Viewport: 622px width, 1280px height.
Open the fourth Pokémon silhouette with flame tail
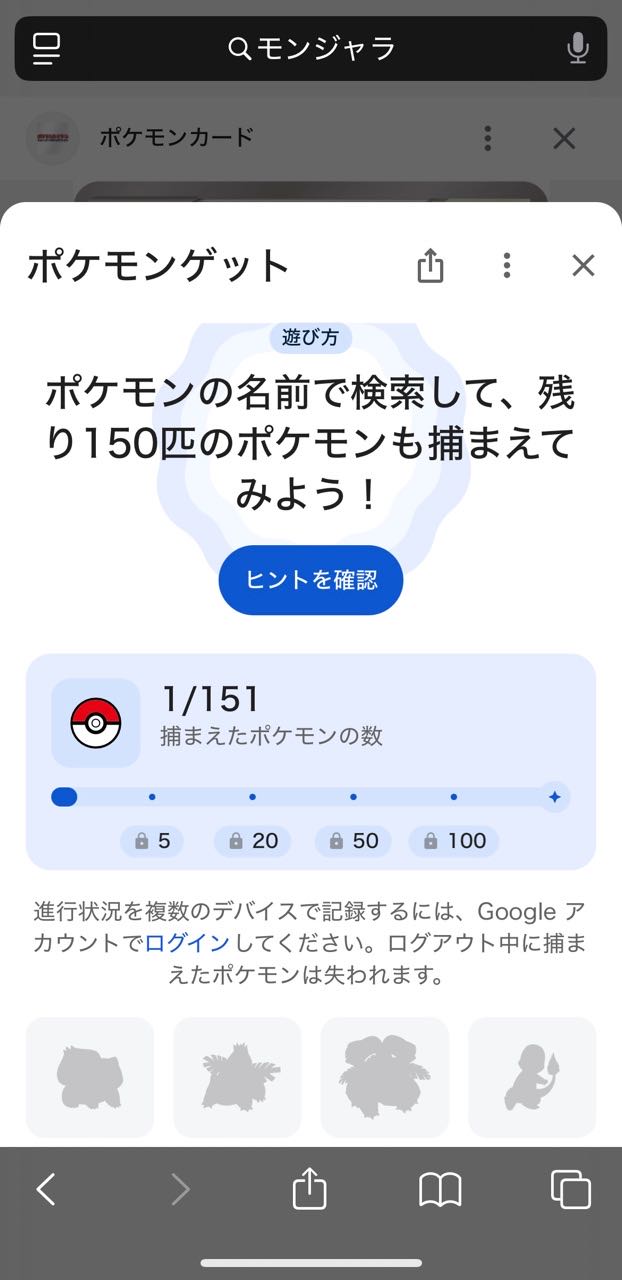pyautogui.click(x=532, y=1077)
